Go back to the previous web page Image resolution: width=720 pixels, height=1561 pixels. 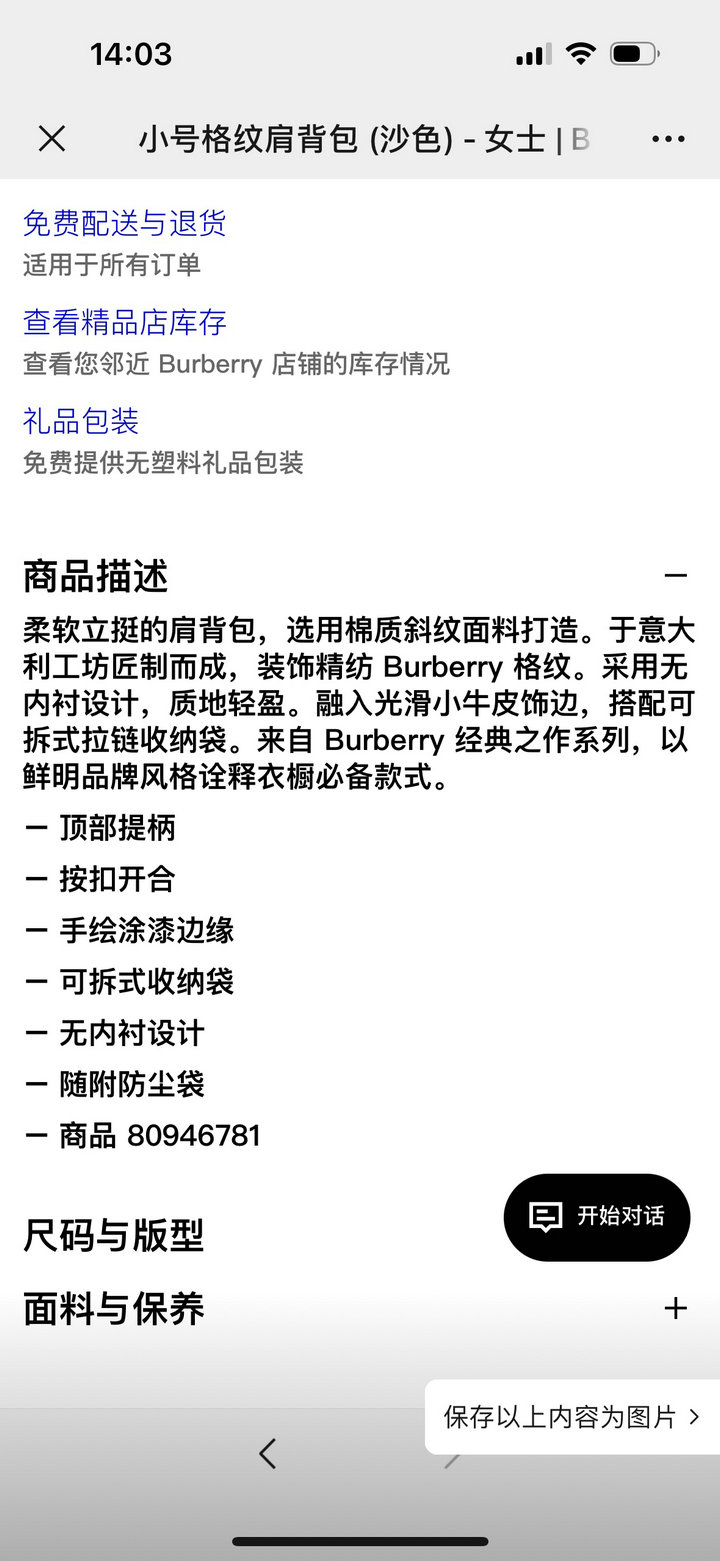point(267,1453)
